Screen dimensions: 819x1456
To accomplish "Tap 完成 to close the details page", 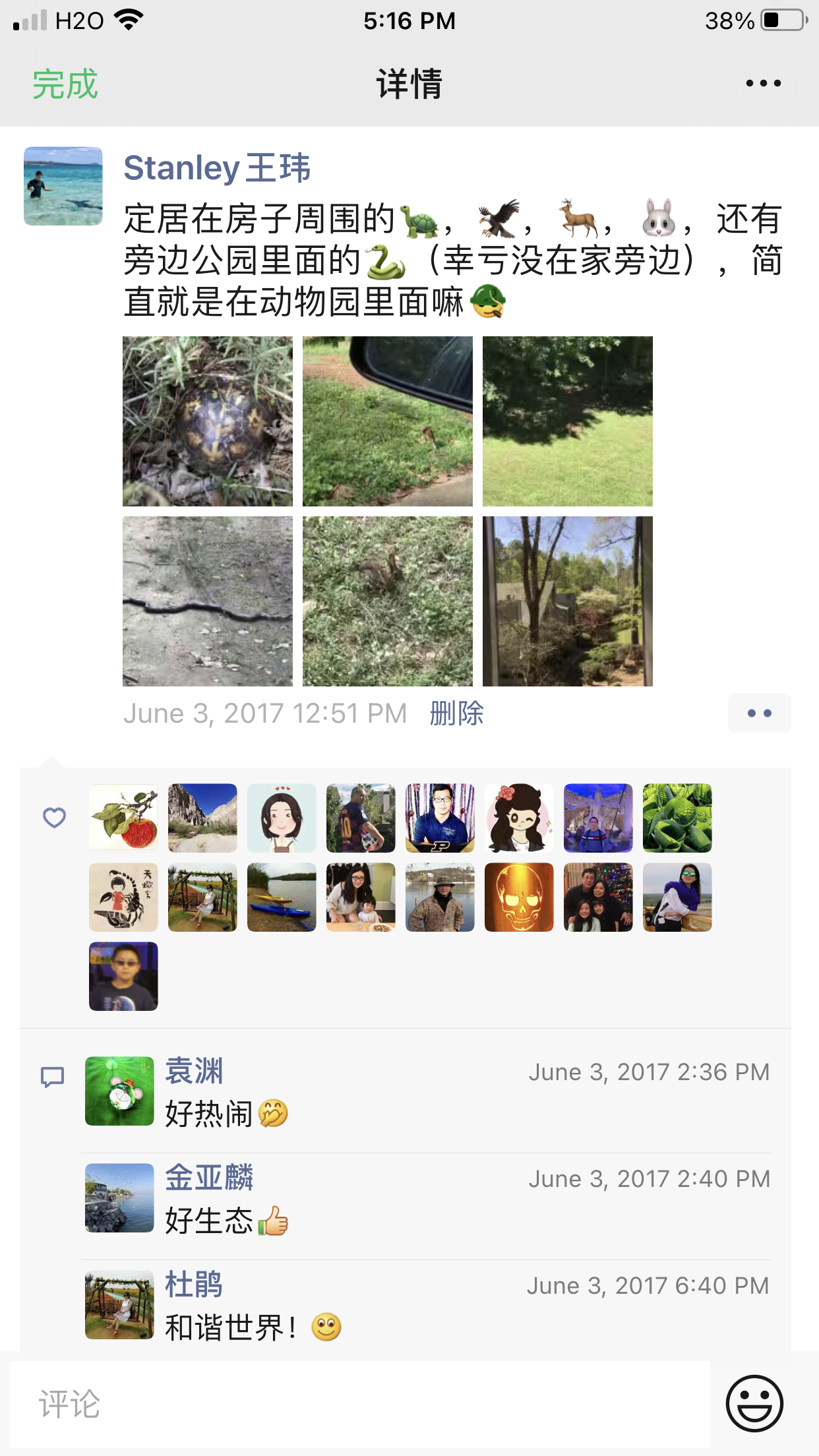I will pos(65,84).
